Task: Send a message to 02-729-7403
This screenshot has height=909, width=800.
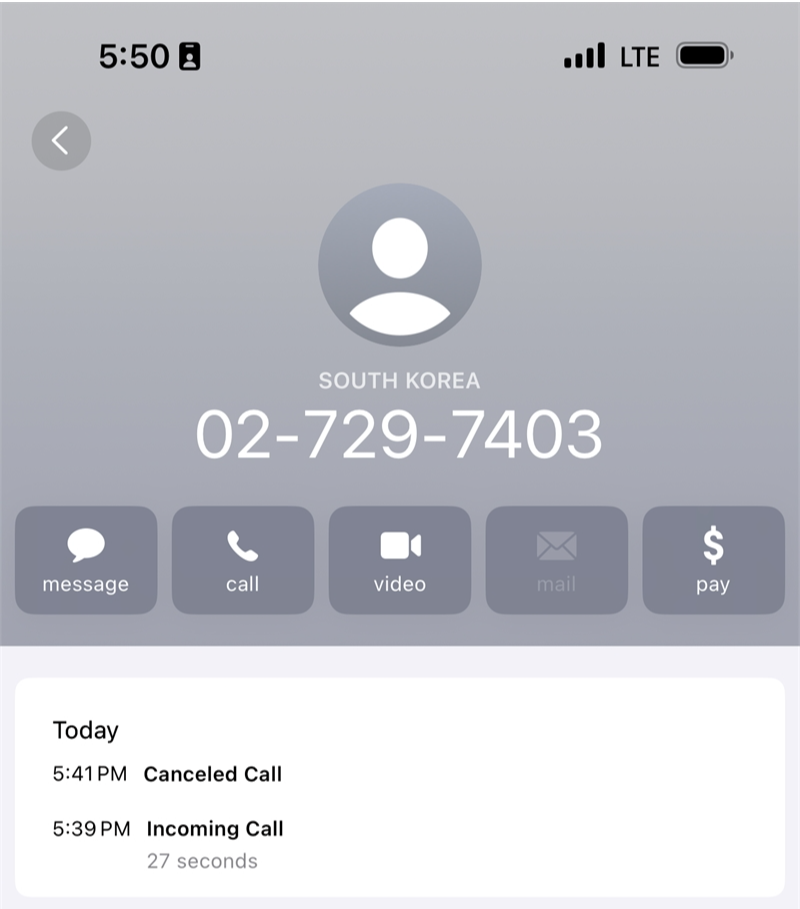Action: (86, 560)
